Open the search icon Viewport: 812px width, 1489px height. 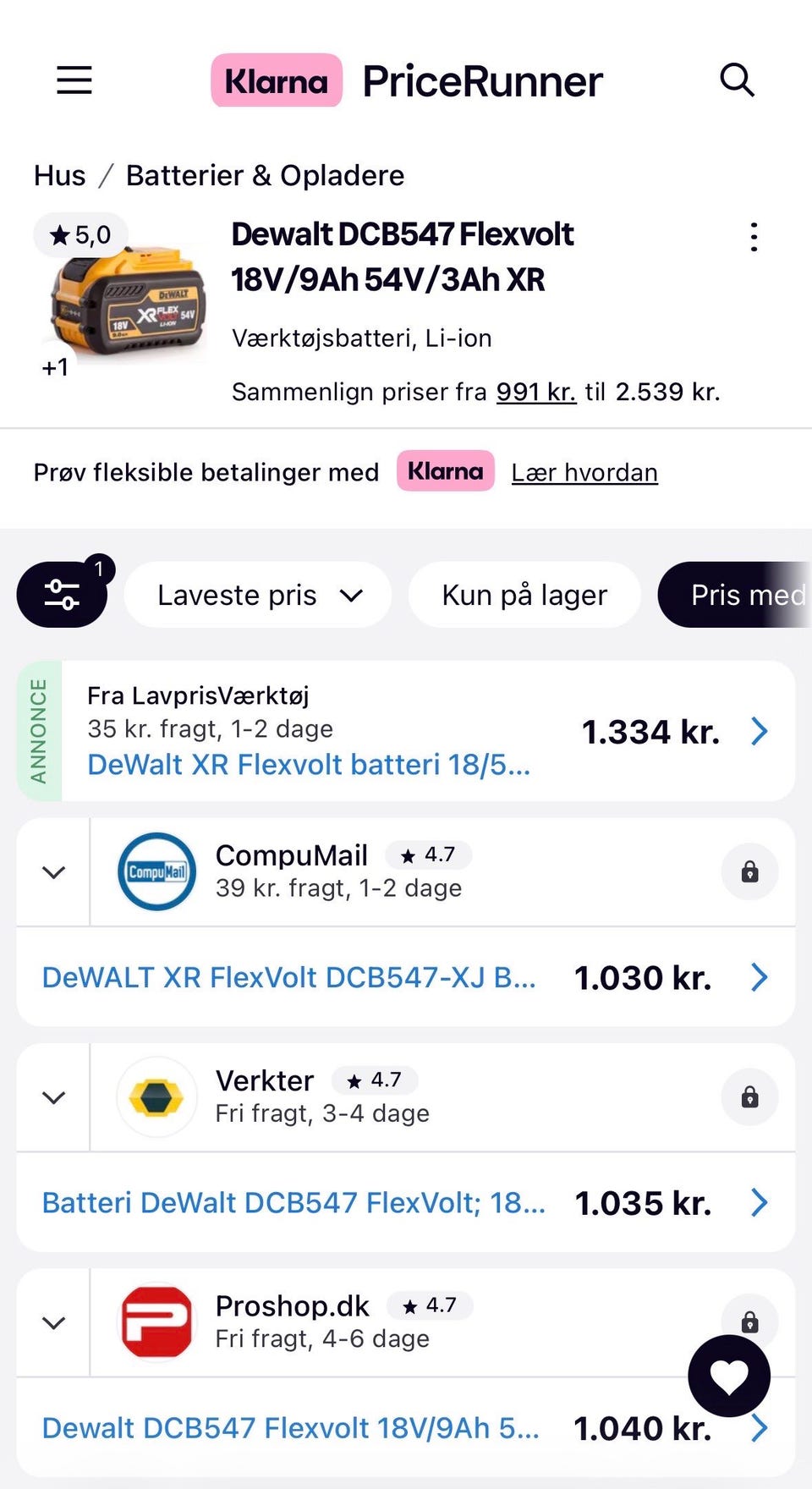click(x=737, y=80)
